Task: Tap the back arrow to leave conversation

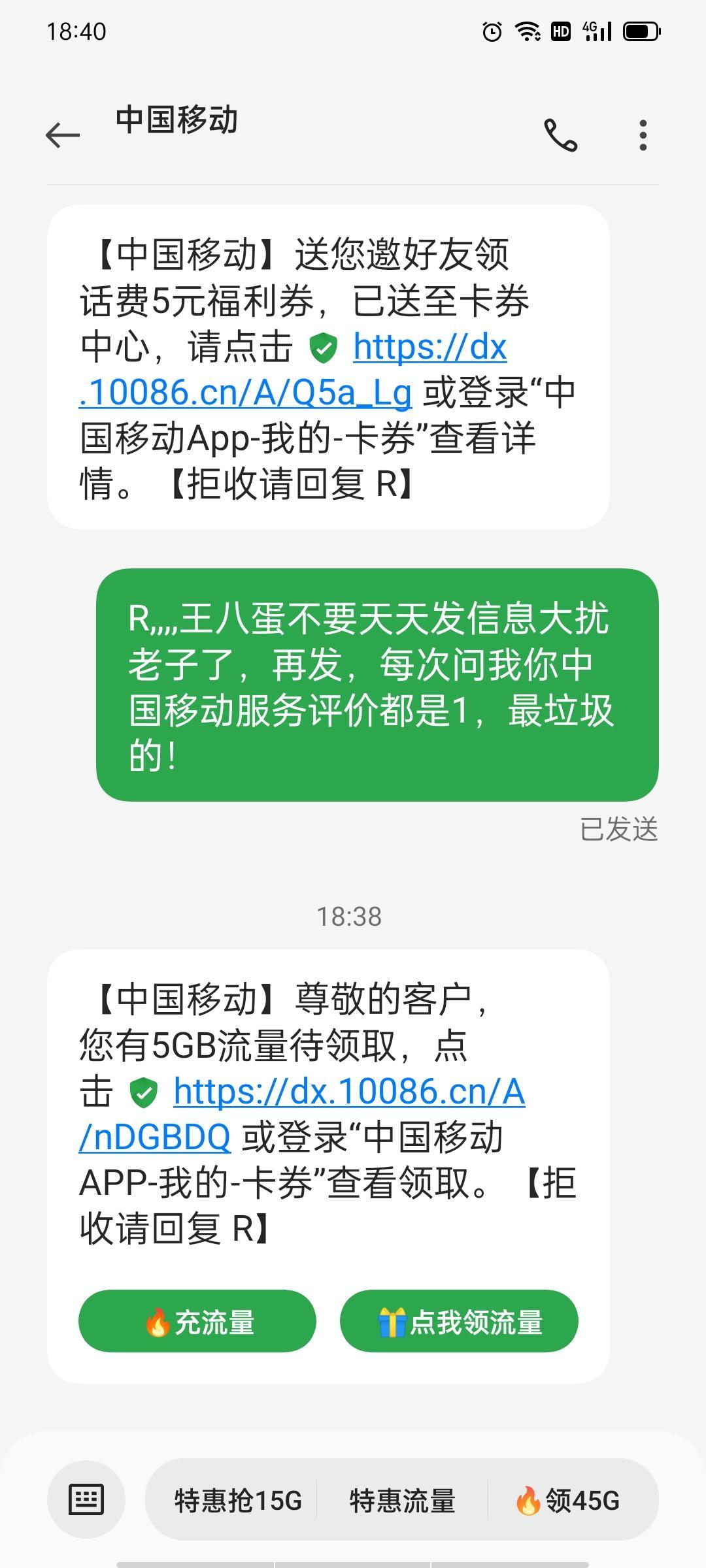Action: tap(62, 135)
